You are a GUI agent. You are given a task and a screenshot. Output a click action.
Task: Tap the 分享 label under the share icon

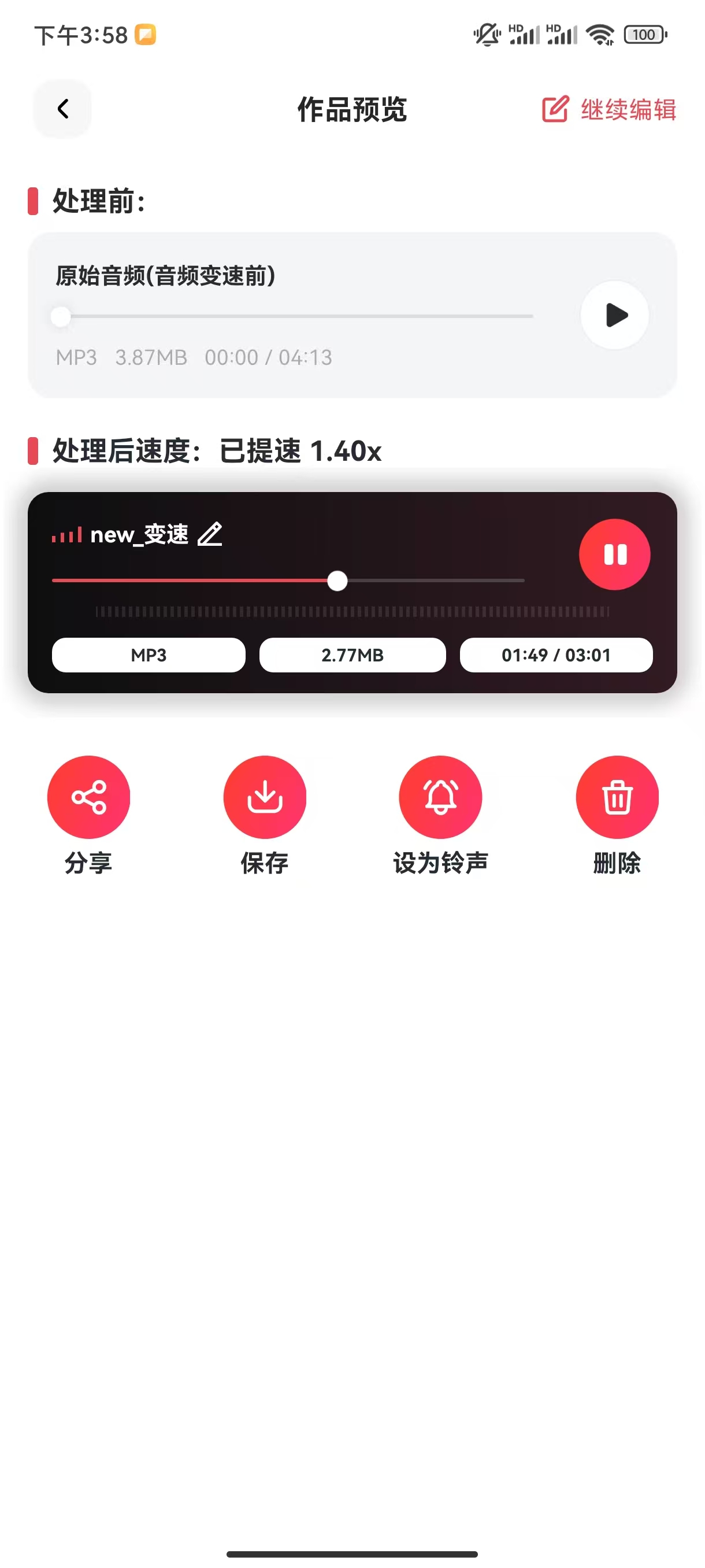88,862
